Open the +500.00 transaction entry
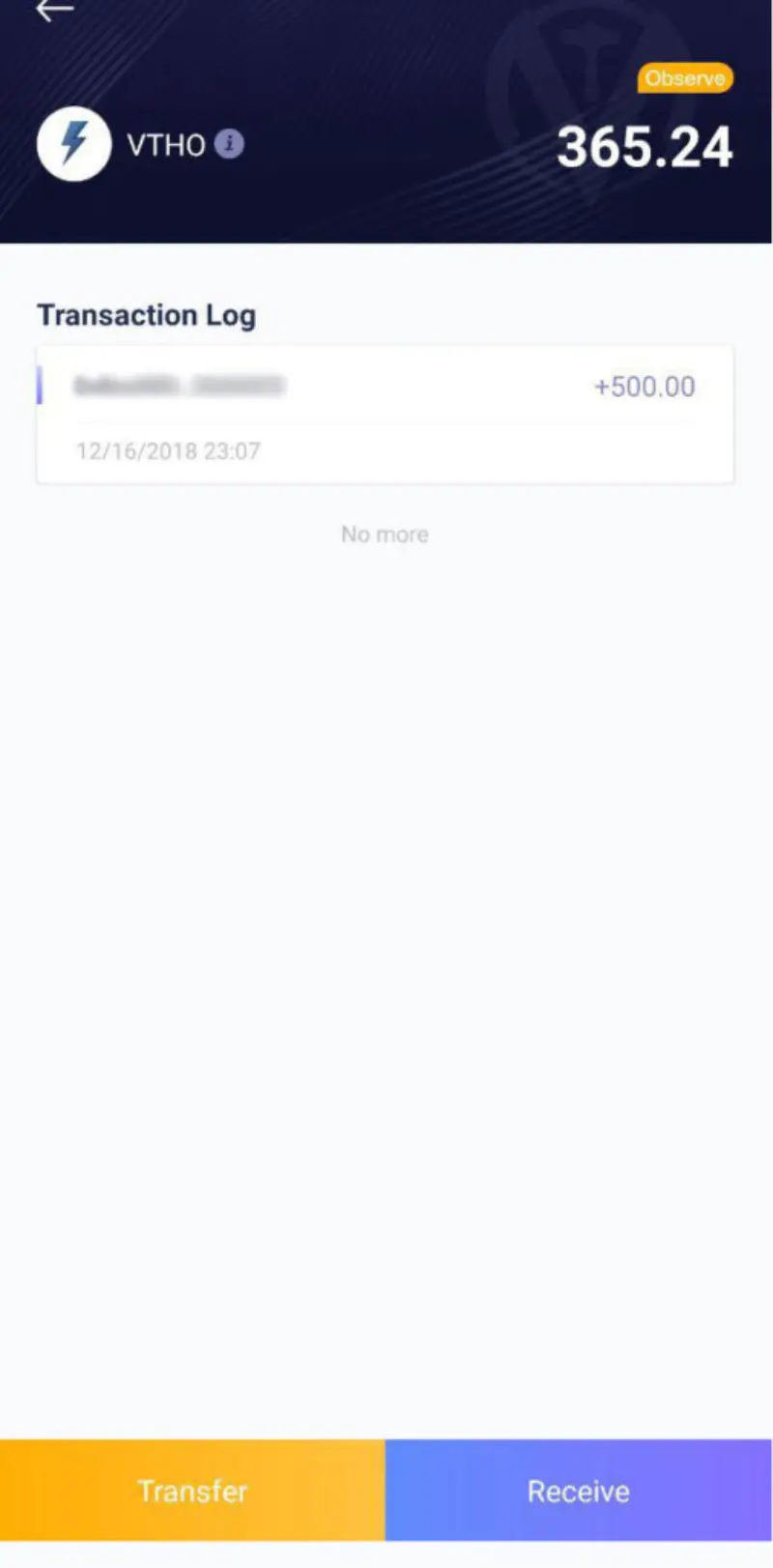Image resolution: width=773 pixels, height=1568 pixels. [385, 415]
